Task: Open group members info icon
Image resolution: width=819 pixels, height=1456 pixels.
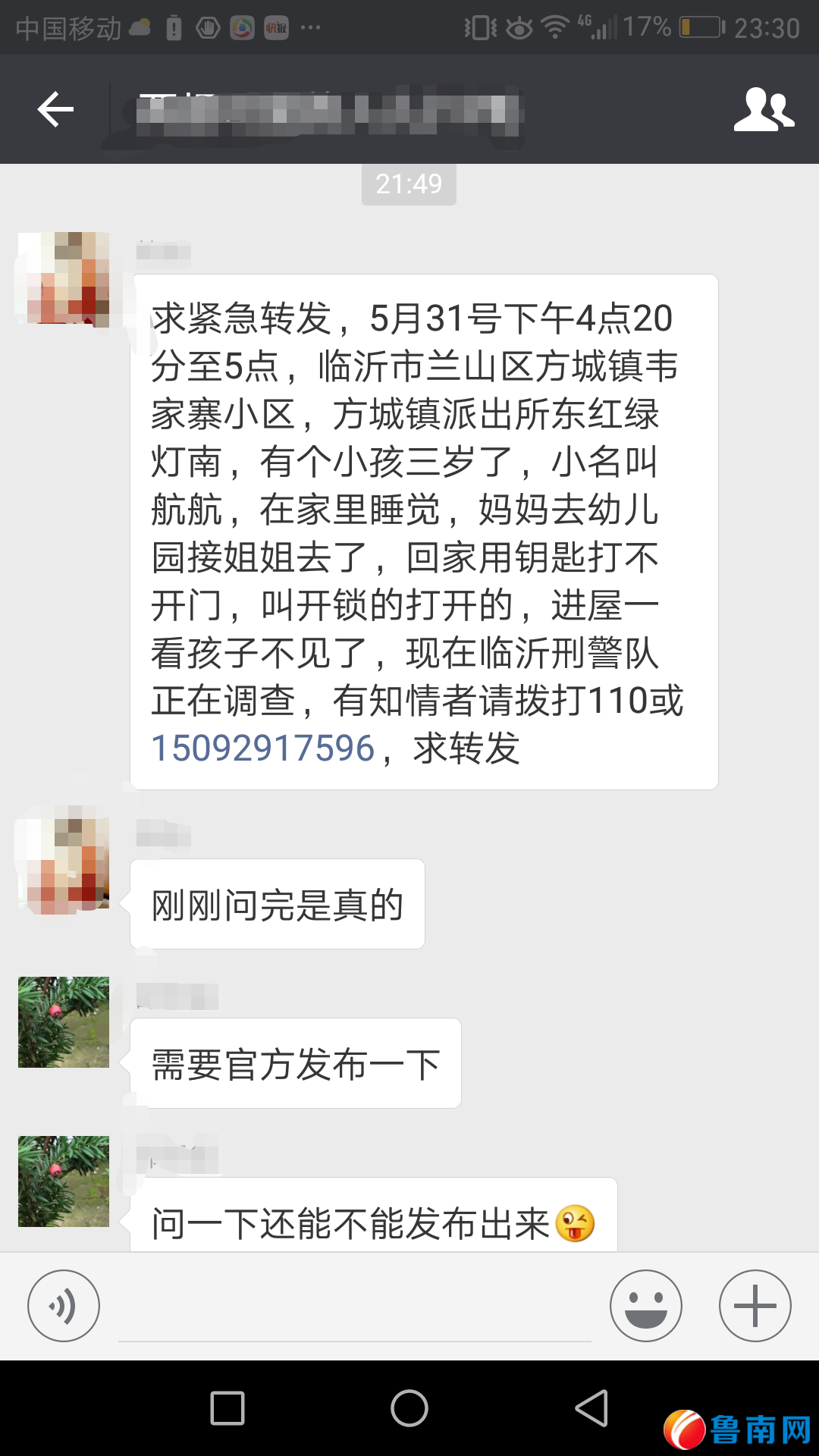Action: tap(763, 110)
